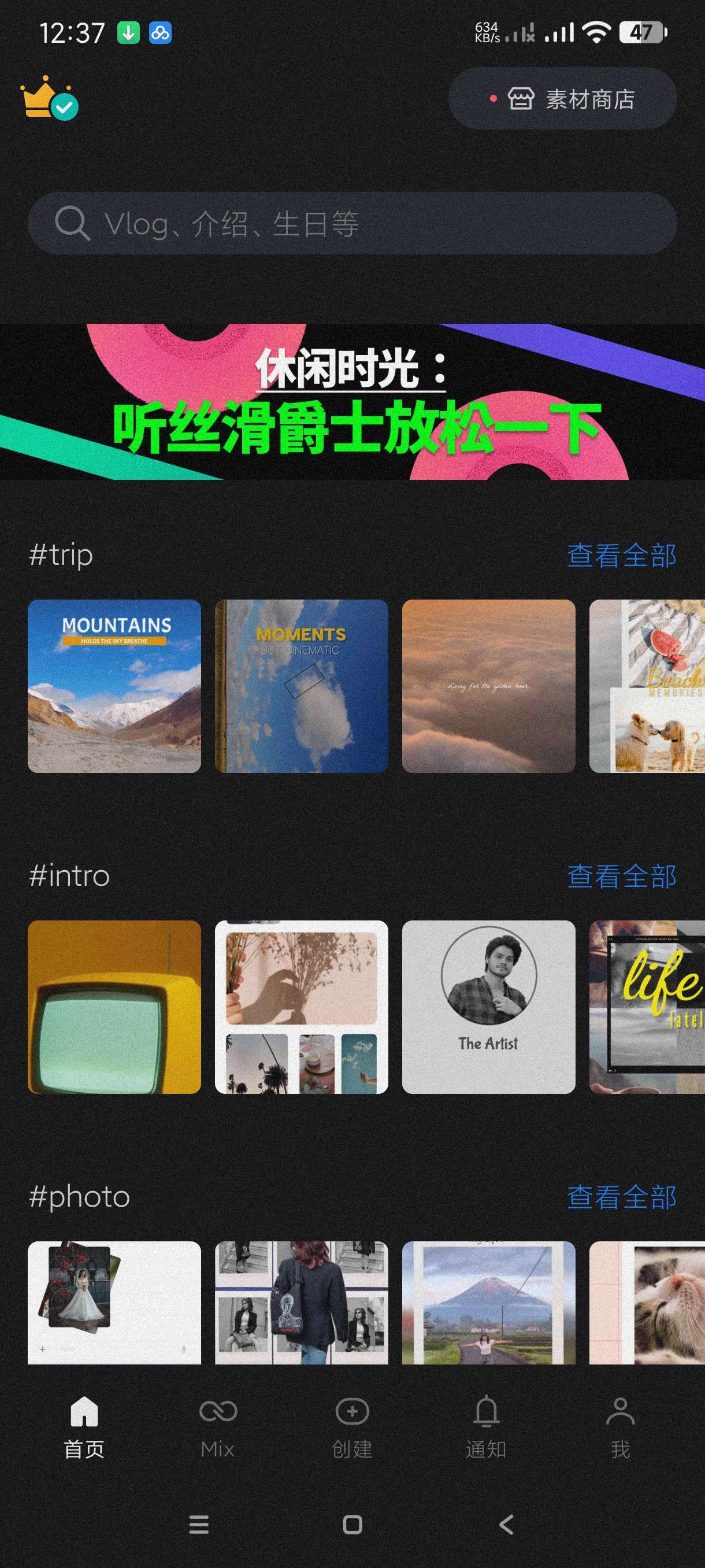Open the yellow retro TV template

pos(114,1007)
